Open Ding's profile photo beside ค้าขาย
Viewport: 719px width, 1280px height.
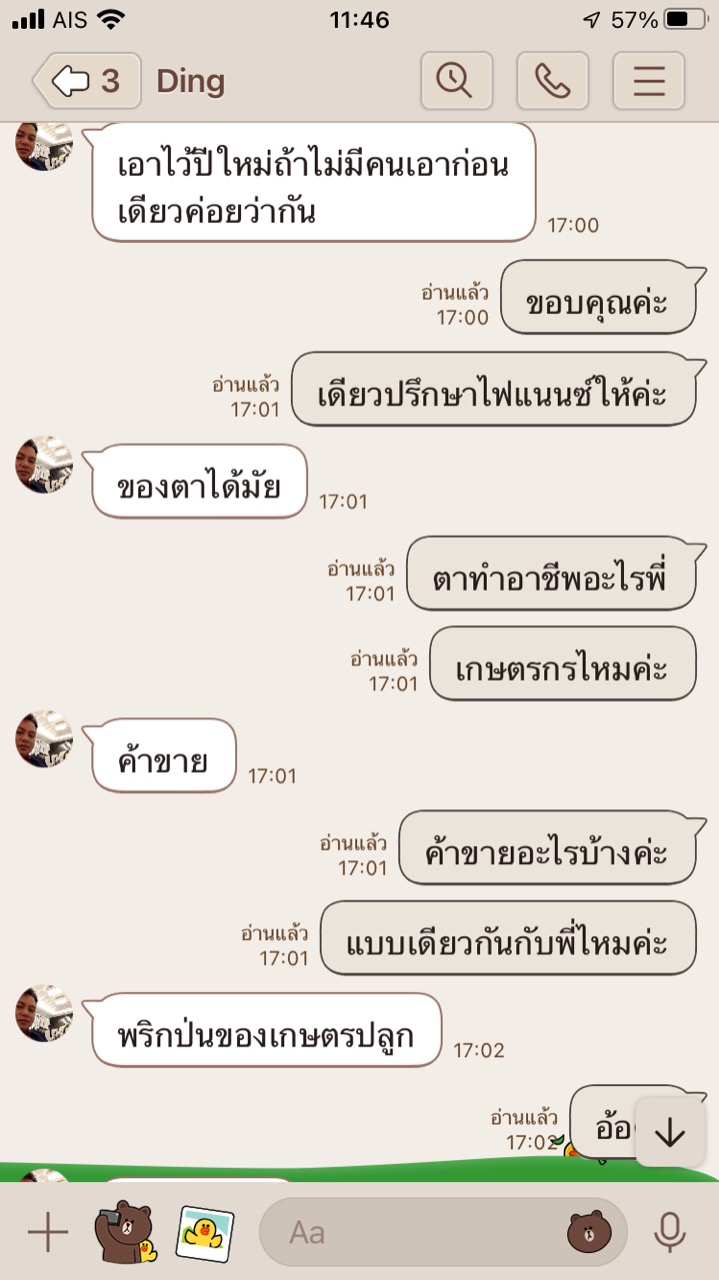pos(44,739)
